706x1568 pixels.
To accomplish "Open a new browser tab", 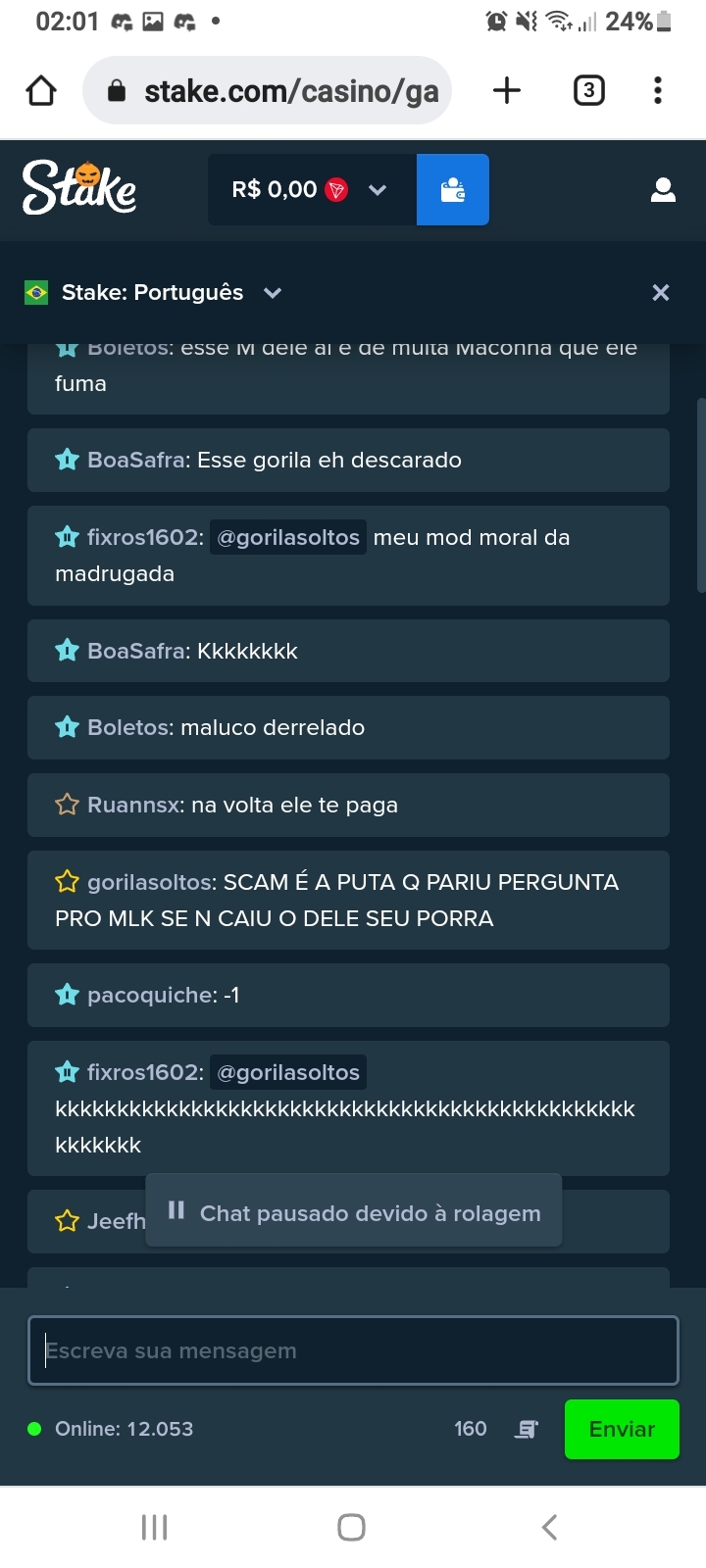I will pyautogui.click(x=507, y=91).
